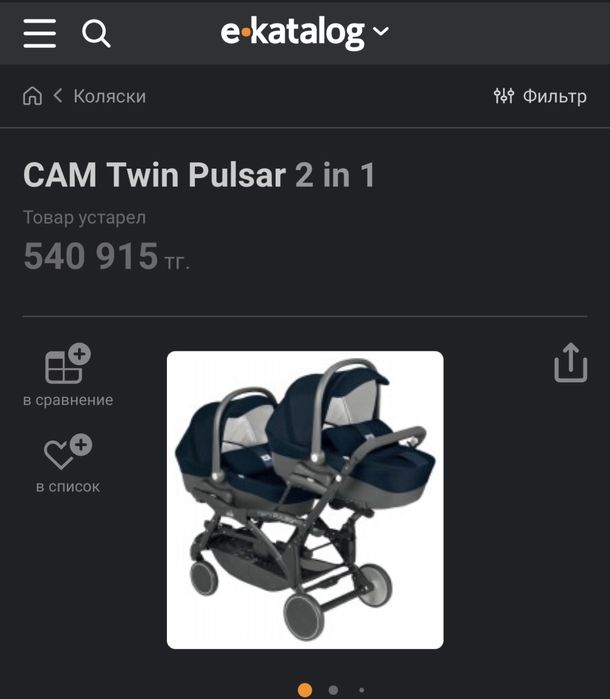Viewport: 610px width, 699px height.
Task: Share this product
Action: [570, 362]
